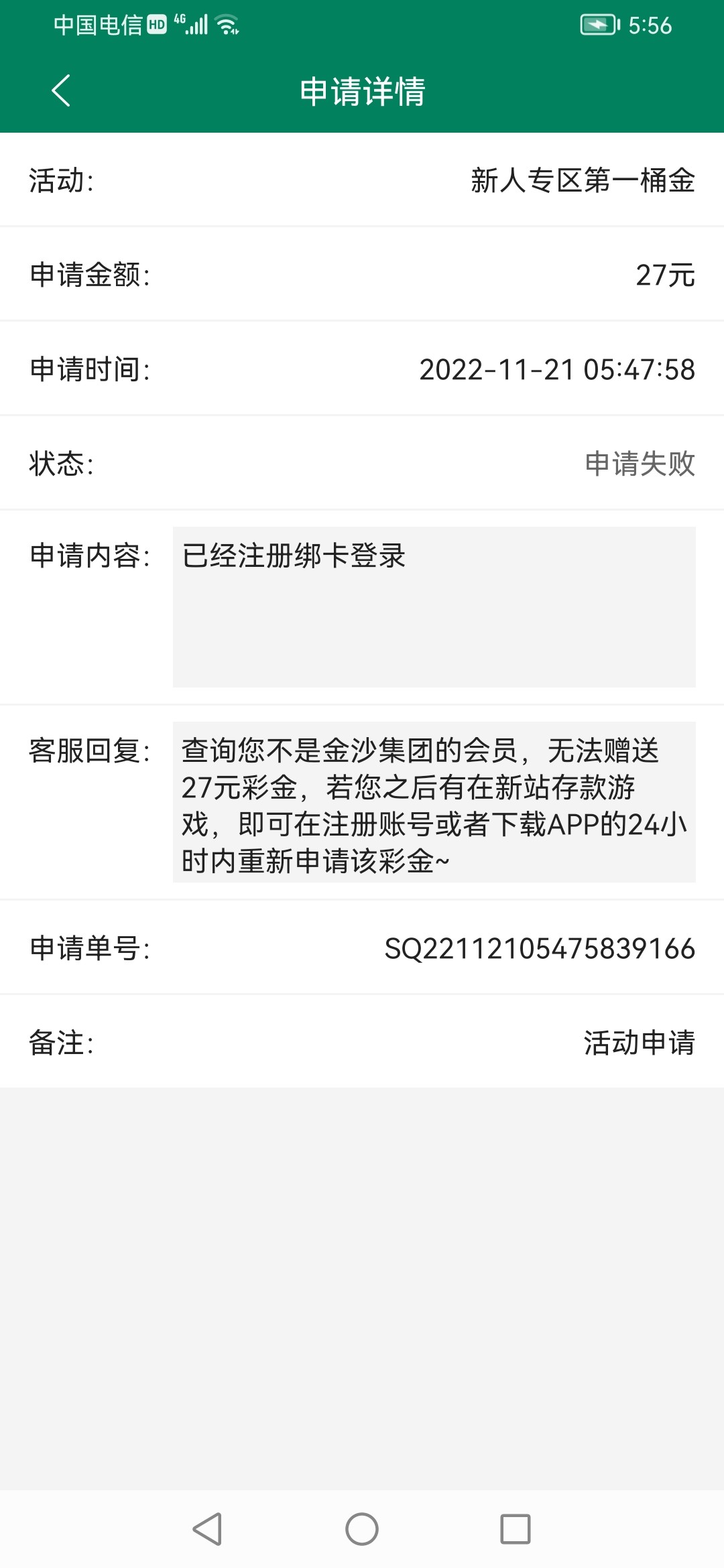Tap the back arrow in the title bar
The height and width of the screenshot is (1568, 724).
[61, 92]
